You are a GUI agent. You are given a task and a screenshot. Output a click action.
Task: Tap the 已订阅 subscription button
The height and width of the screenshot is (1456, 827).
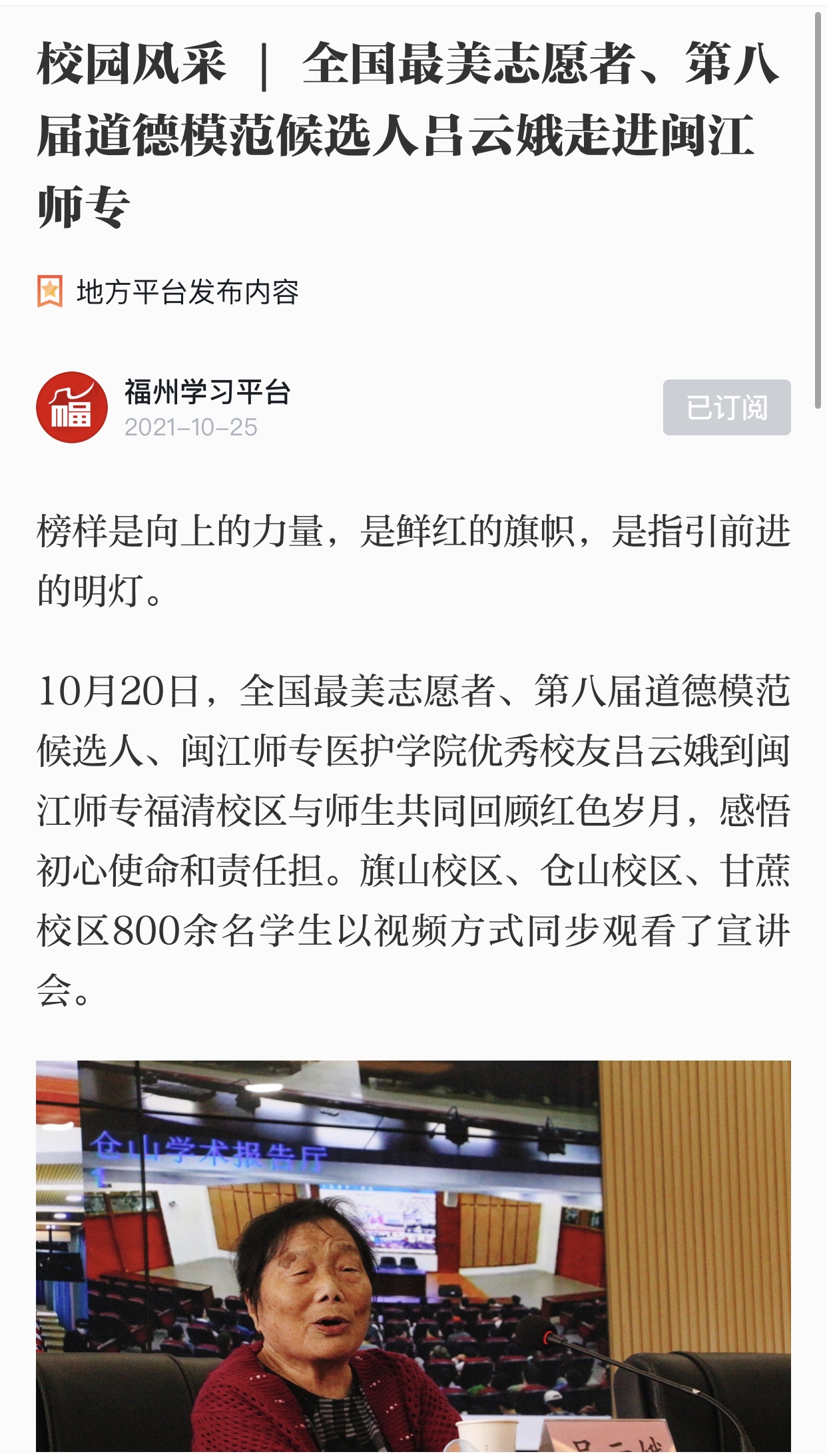[726, 407]
